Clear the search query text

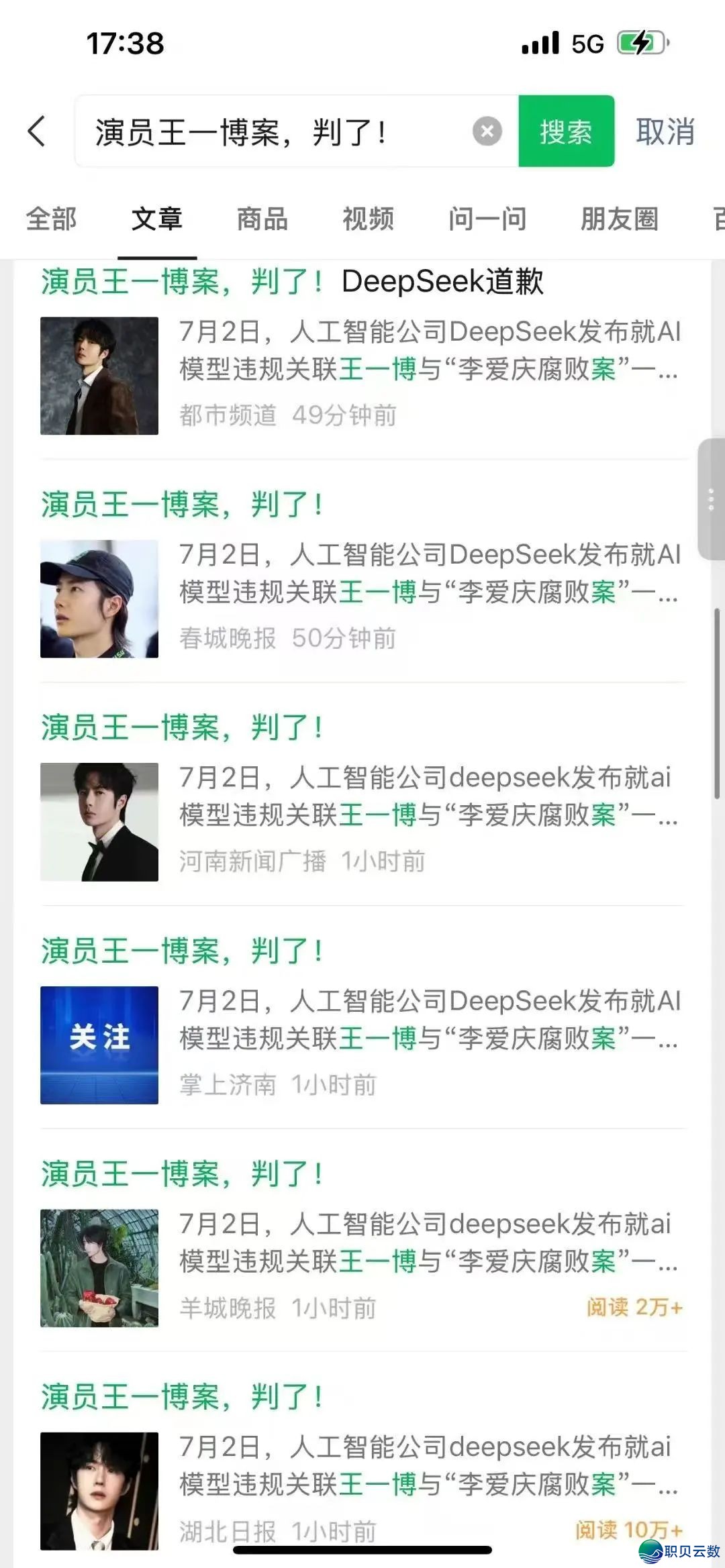point(487,131)
